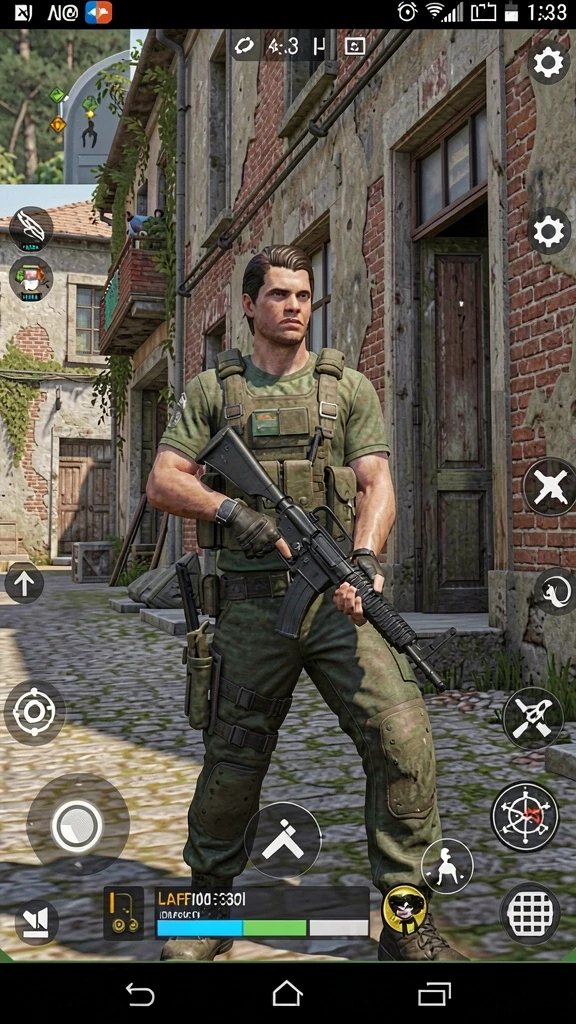Tap the square frame icon in top bar

pyautogui.click(x=355, y=46)
